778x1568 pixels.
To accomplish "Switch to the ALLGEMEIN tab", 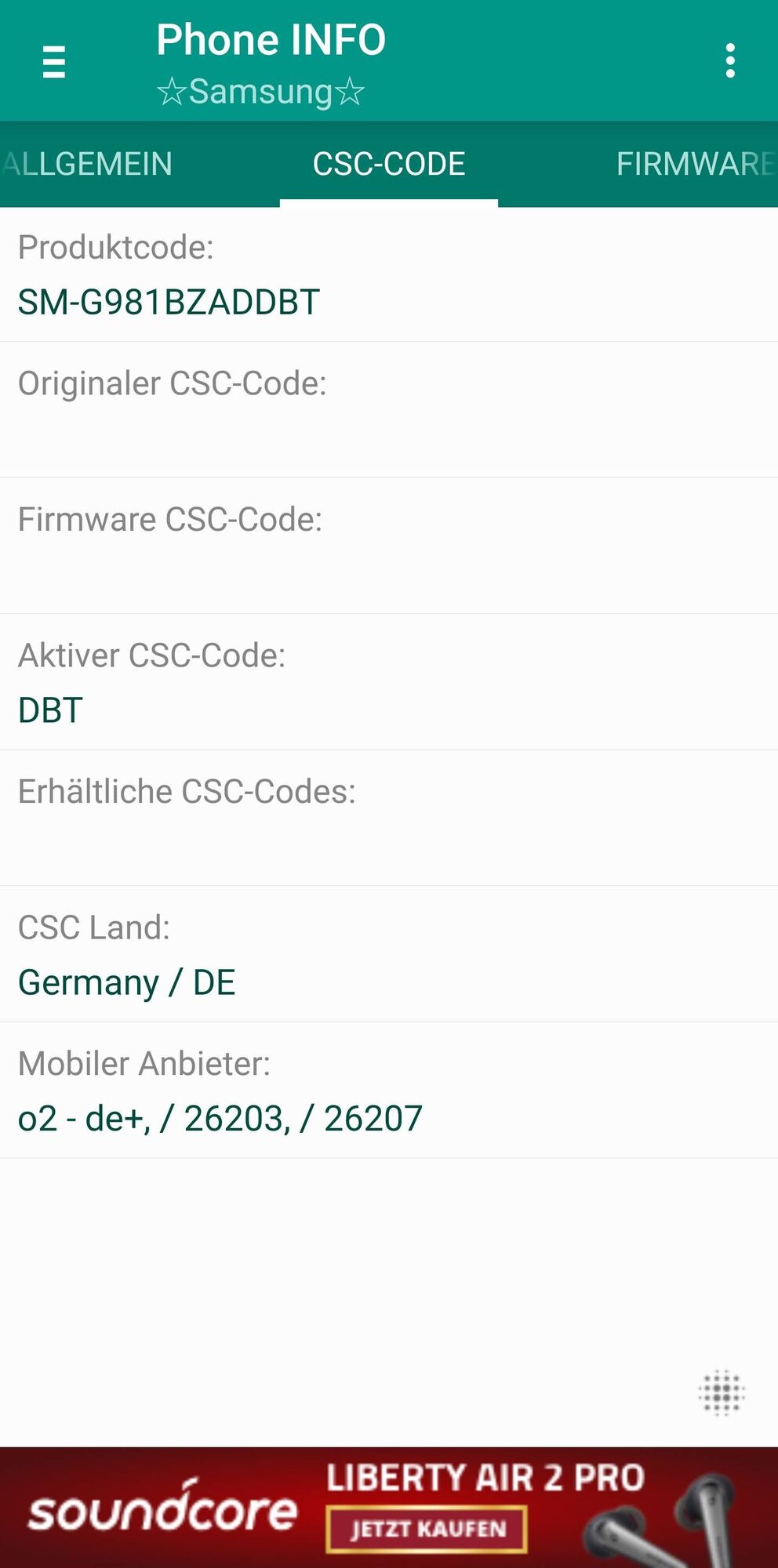I will tap(88, 164).
